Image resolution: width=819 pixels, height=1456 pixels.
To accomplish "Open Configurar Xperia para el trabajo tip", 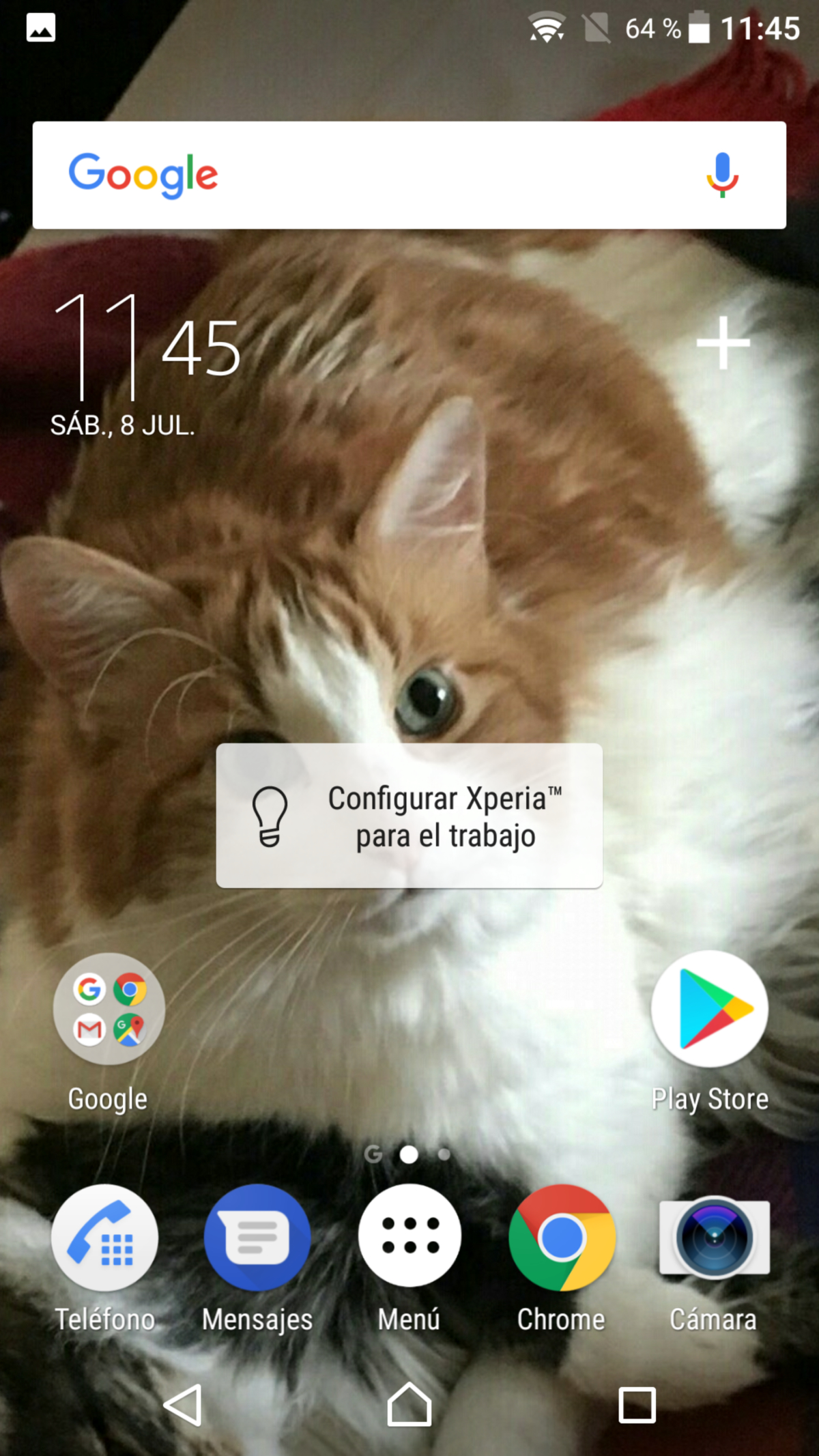I will (409, 816).
